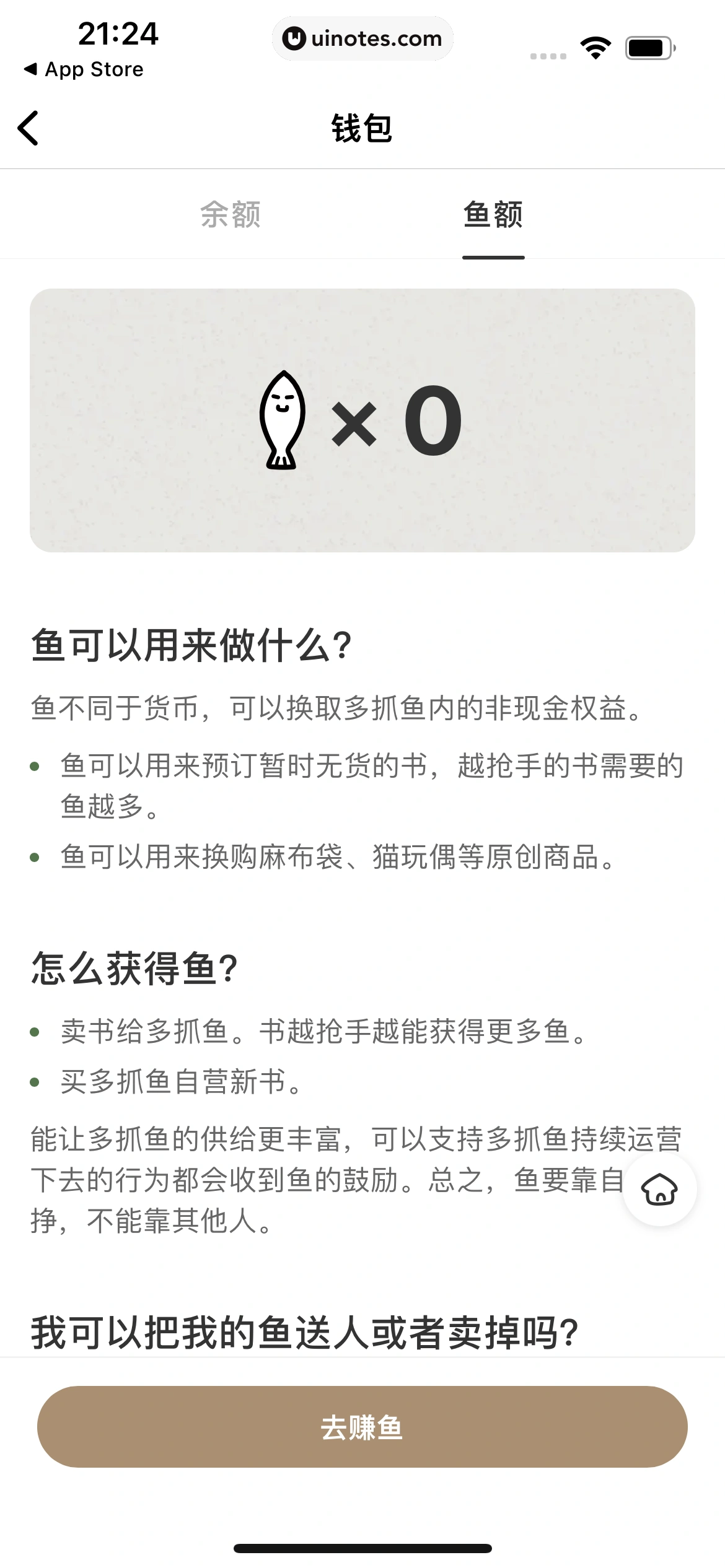Tap the time 21:24 in status bar
The height and width of the screenshot is (1568, 725).
(118, 36)
